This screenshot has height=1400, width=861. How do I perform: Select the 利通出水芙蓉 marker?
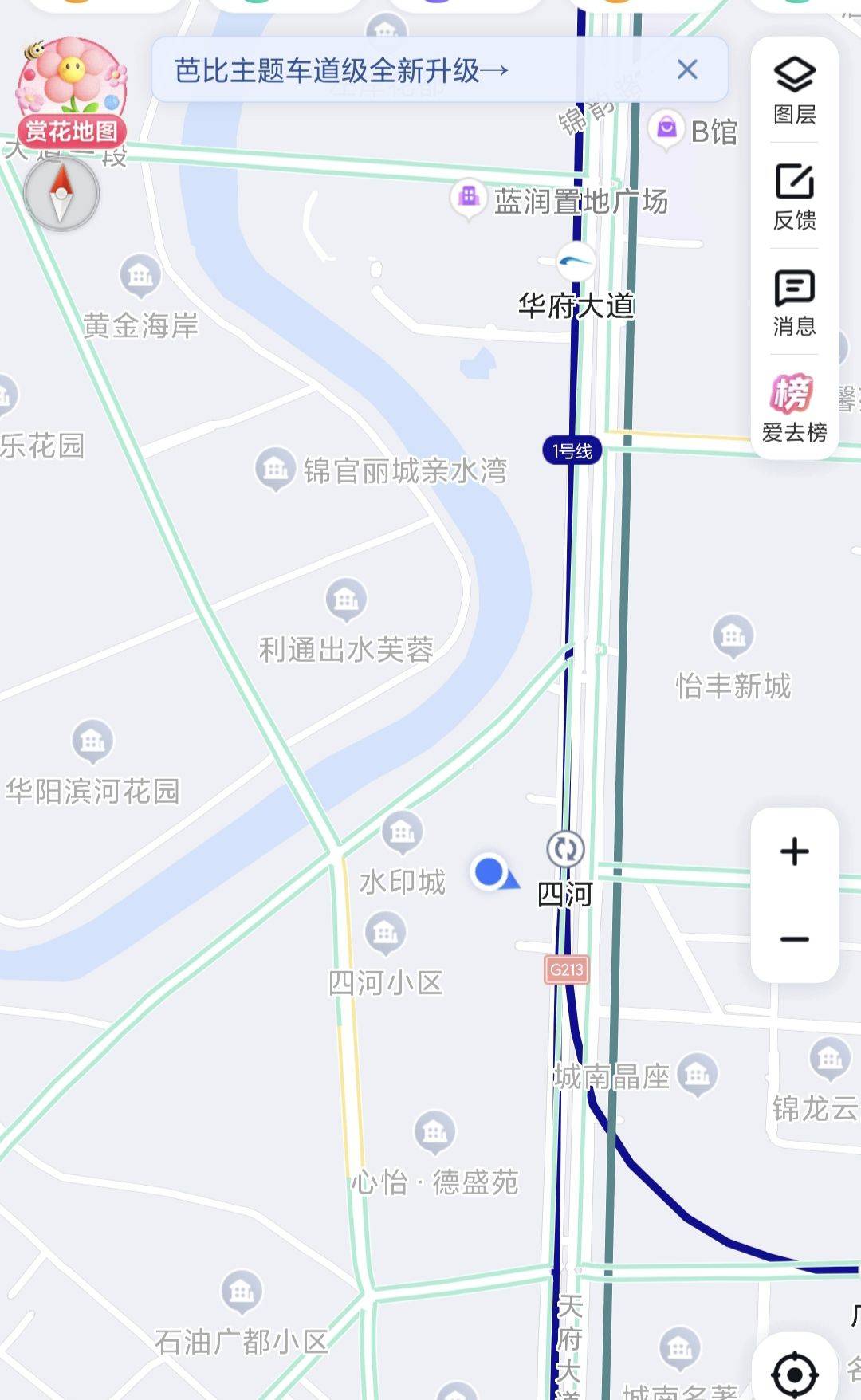click(x=346, y=600)
